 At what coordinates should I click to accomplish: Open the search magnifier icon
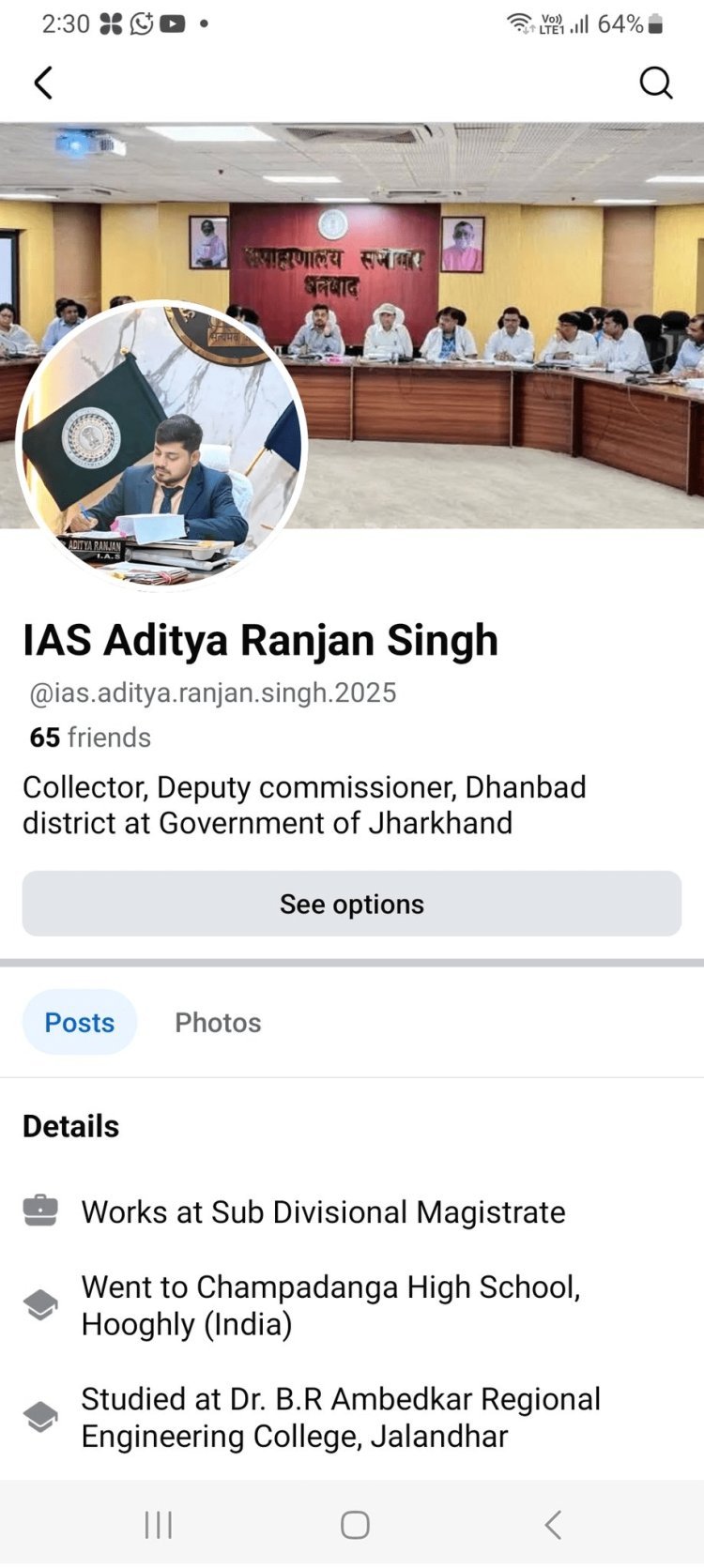pyautogui.click(x=655, y=83)
